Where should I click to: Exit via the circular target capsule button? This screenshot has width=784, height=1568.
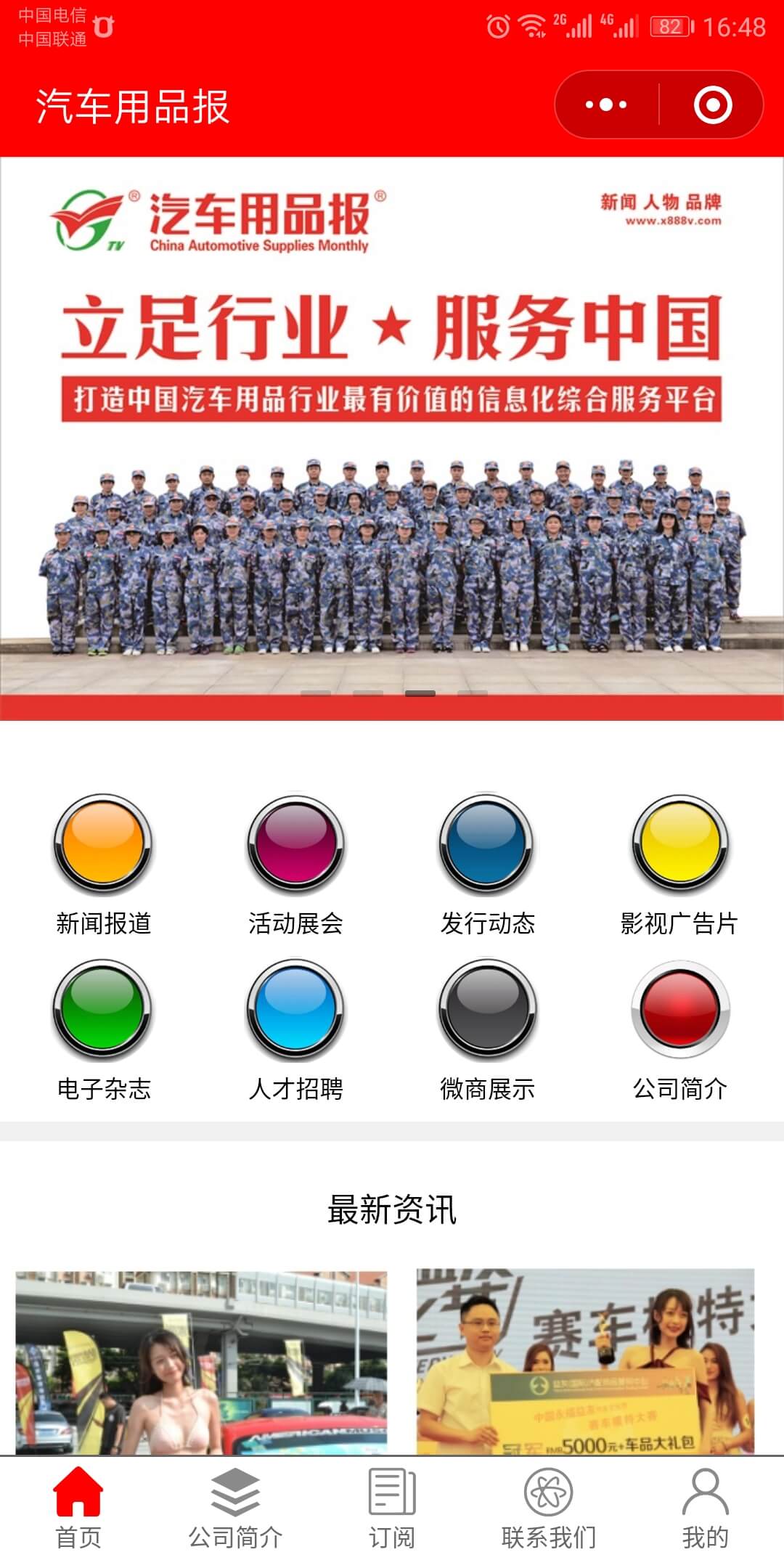tap(712, 105)
